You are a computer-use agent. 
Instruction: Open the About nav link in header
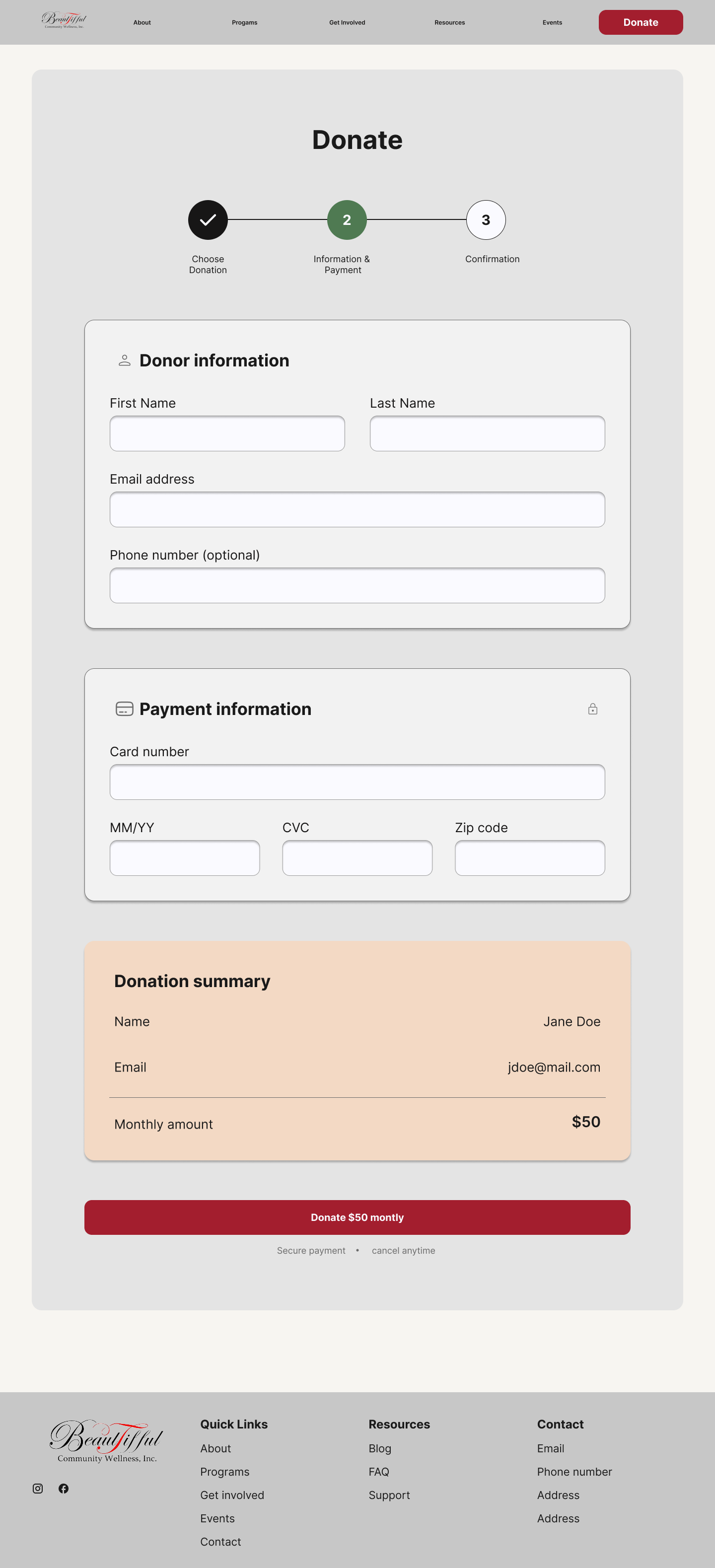click(142, 22)
